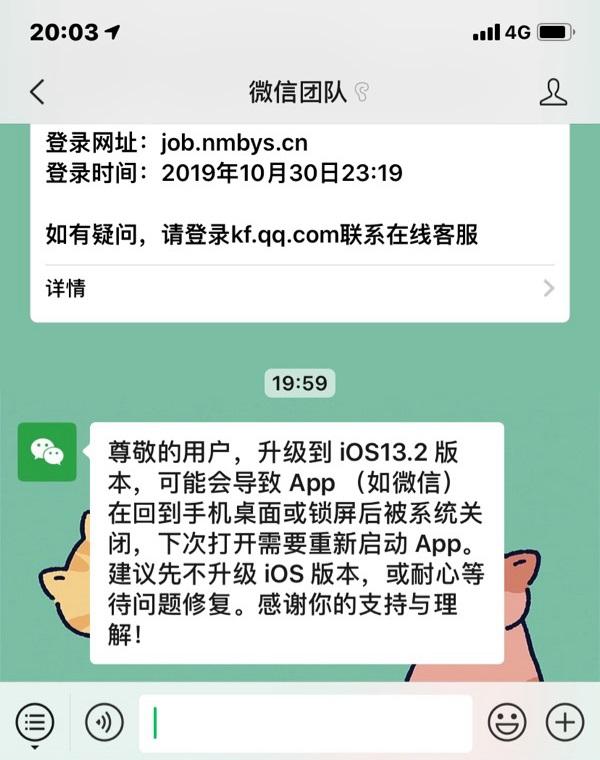The height and width of the screenshot is (760, 600).
Task: Tap the WeChat avatar beside the message
Action: pyautogui.click(x=47, y=452)
